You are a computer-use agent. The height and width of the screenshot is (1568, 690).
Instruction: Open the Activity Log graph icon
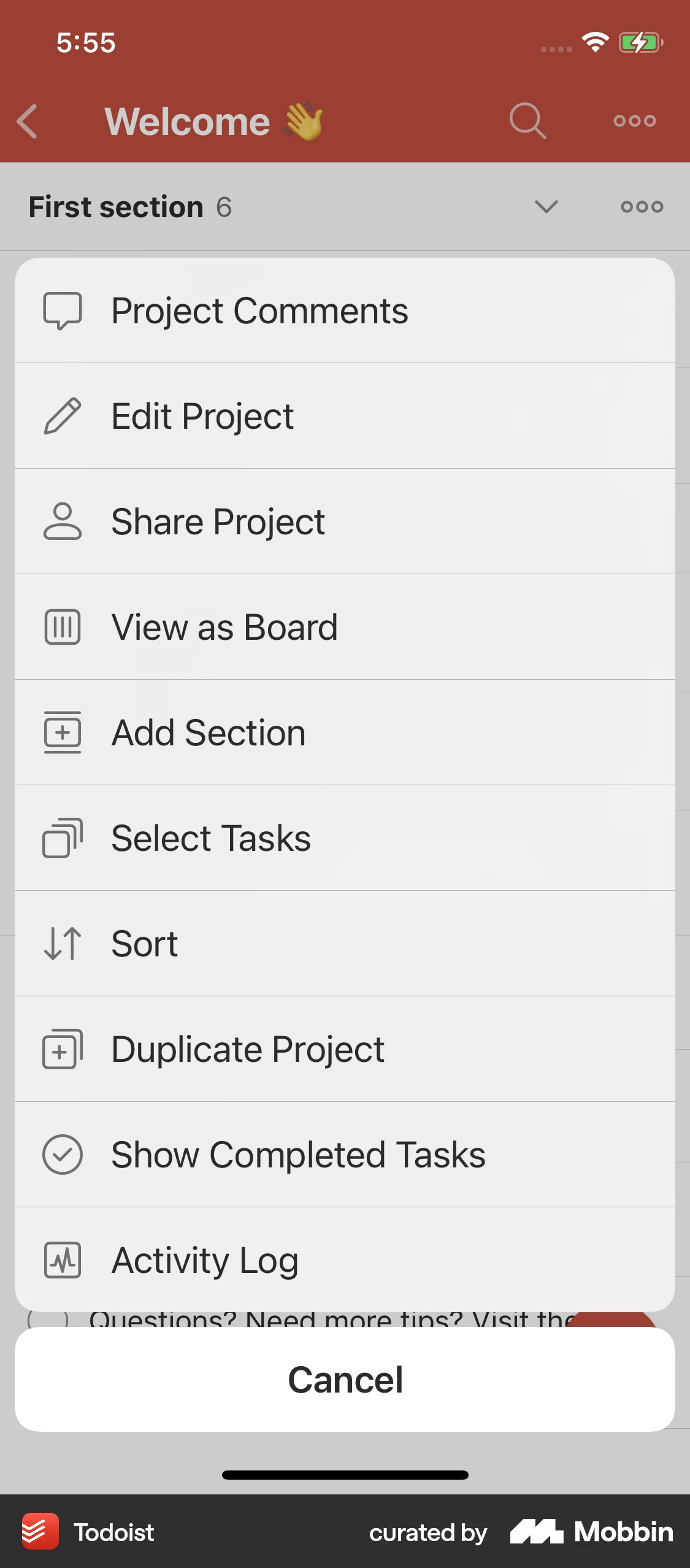(62, 1259)
